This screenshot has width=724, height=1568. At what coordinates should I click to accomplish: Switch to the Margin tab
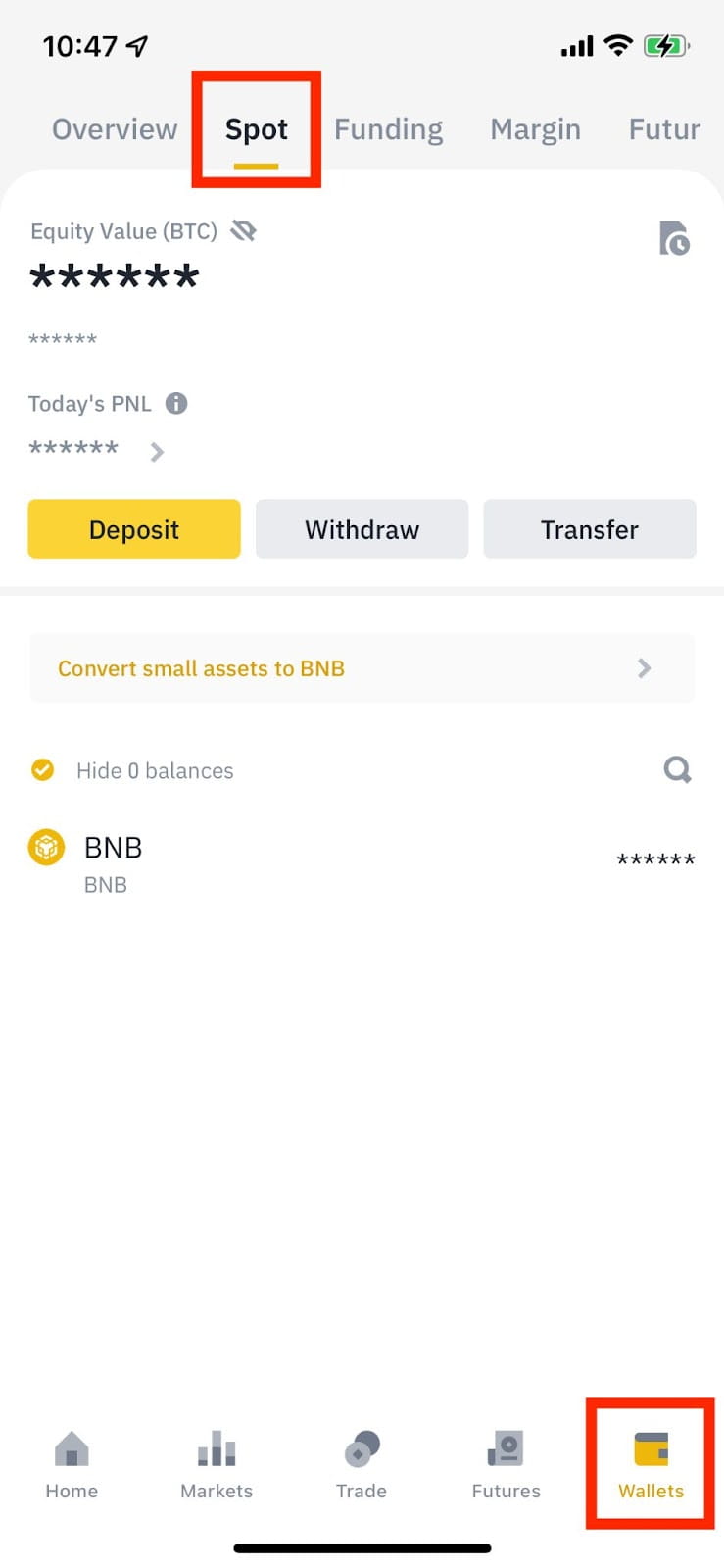pyautogui.click(x=535, y=129)
